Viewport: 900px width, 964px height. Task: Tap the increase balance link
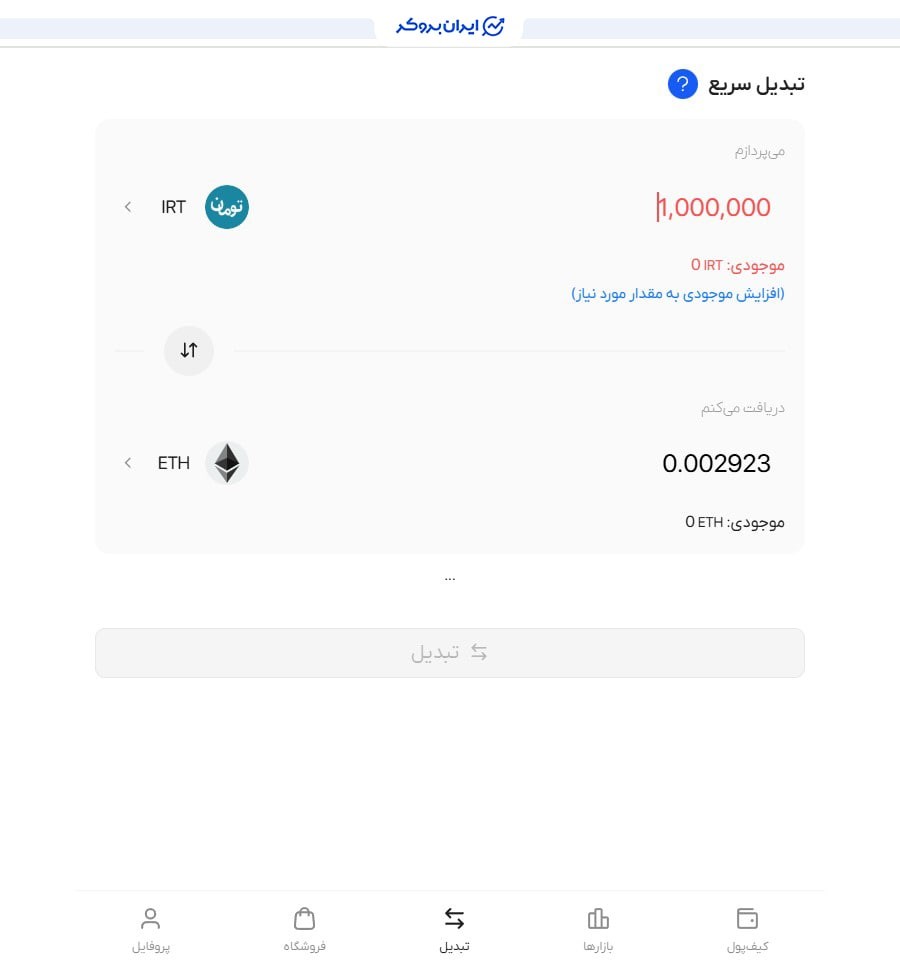click(x=678, y=294)
